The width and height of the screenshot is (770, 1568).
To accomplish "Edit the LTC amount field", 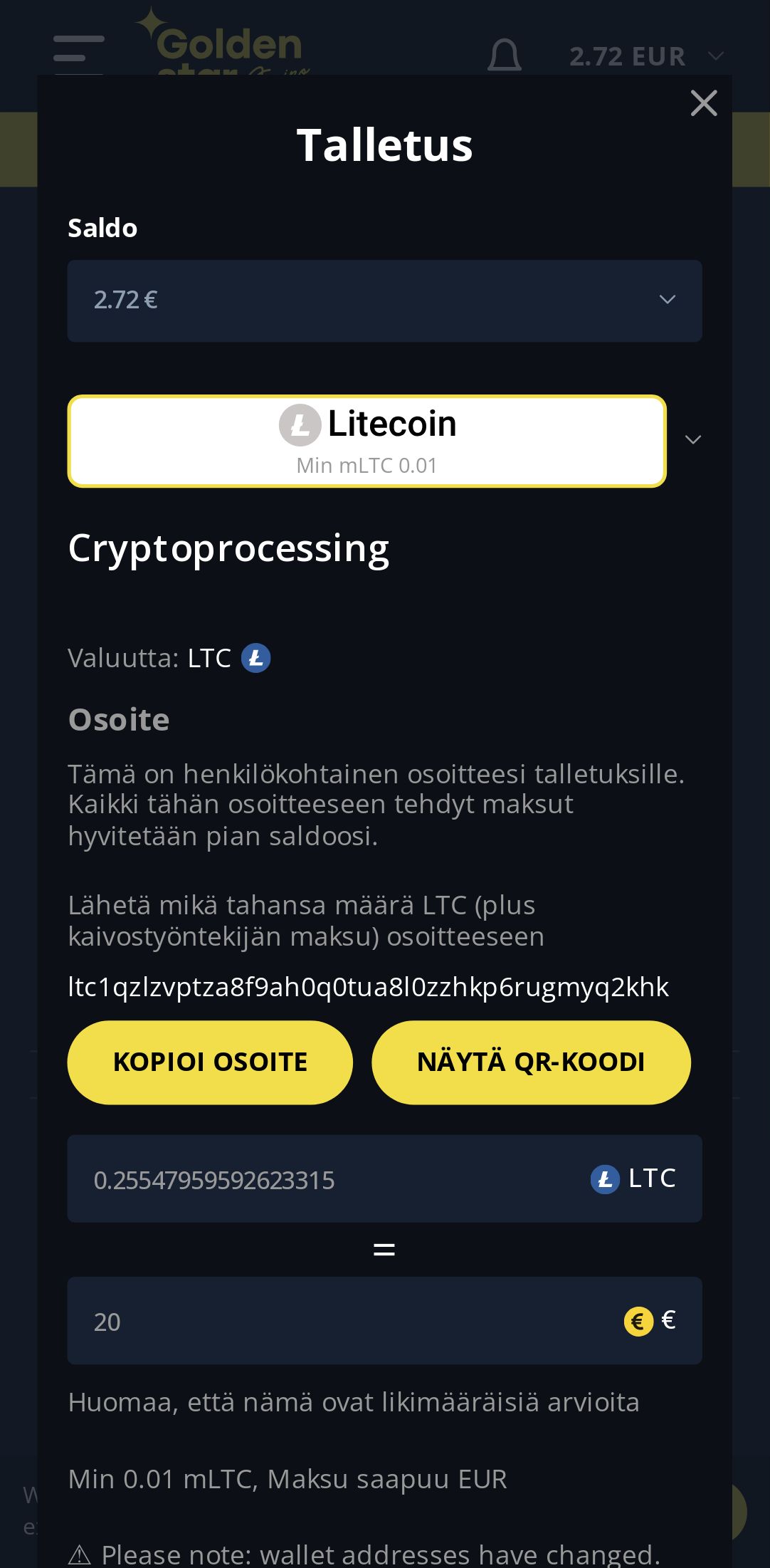I will point(327,1179).
